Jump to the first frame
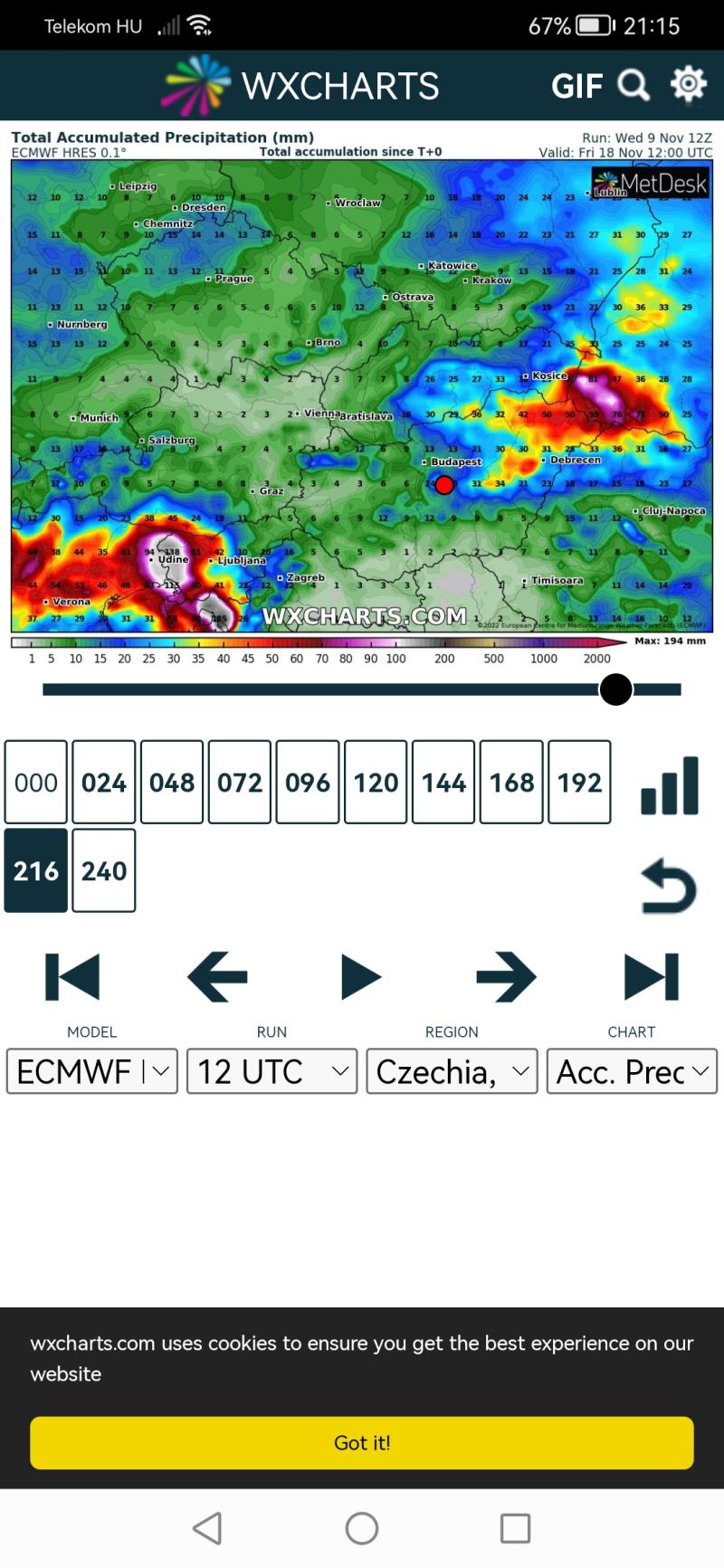This screenshot has height=1568, width=724. pos(72,977)
